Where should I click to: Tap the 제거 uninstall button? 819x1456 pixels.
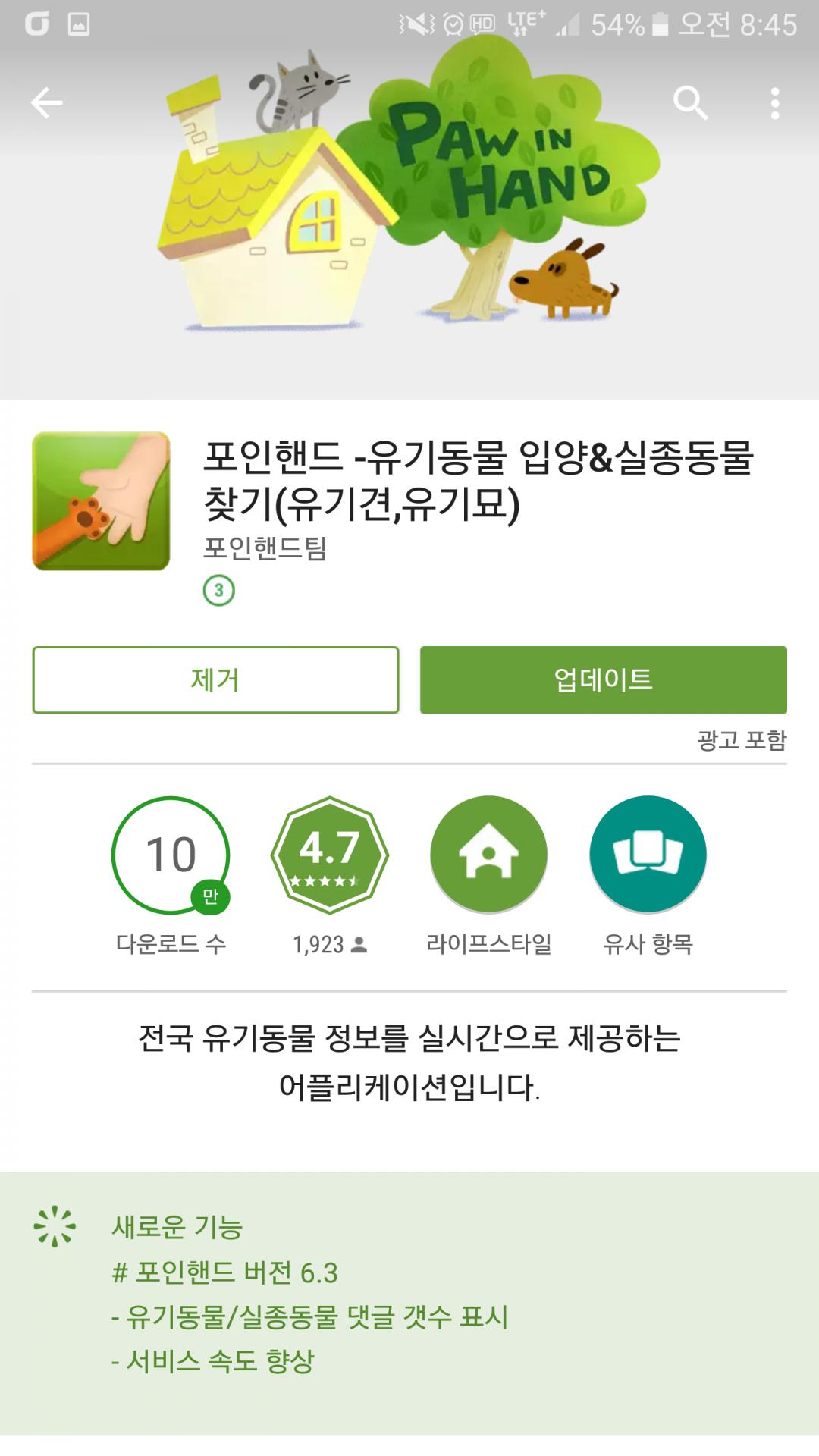tap(215, 679)
